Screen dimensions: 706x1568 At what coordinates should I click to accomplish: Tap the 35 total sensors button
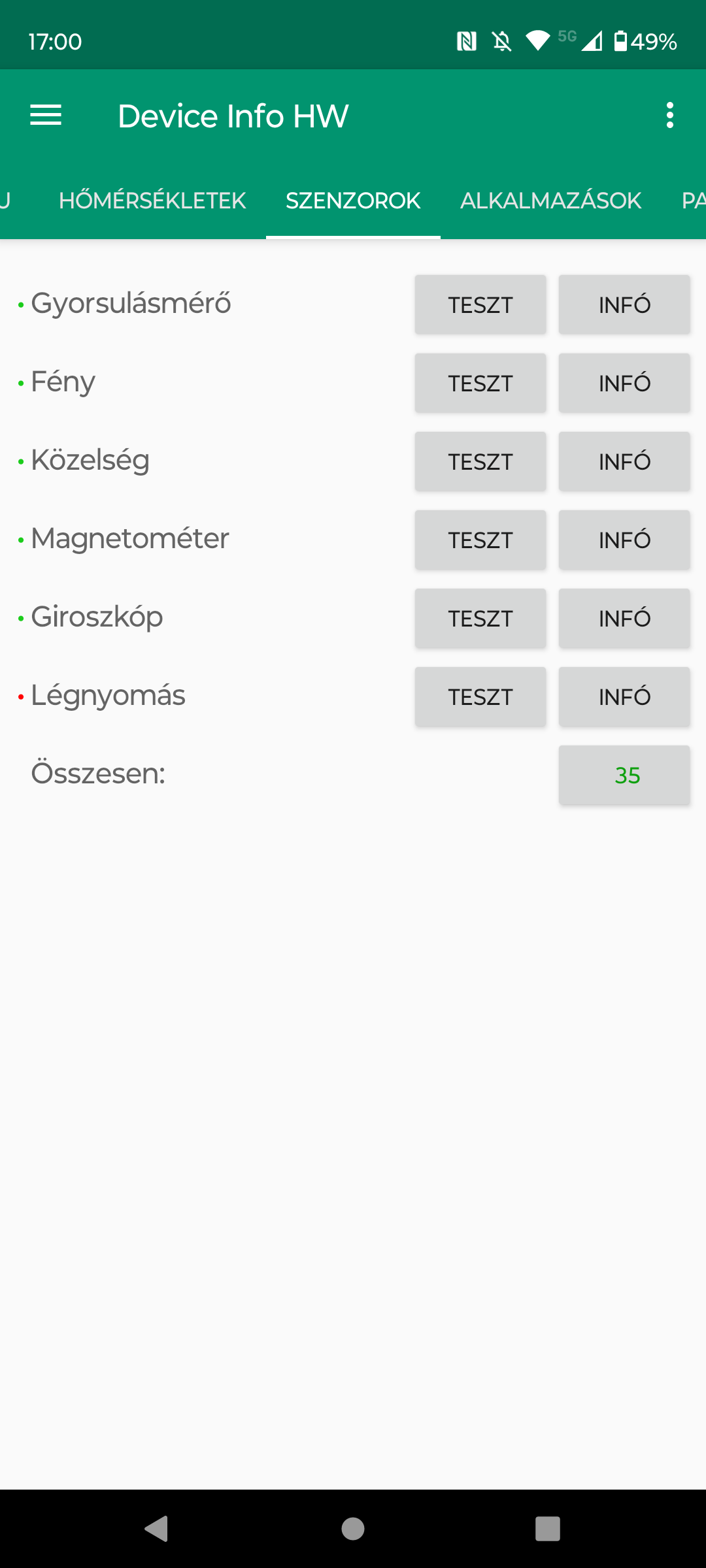click(624, 776)
